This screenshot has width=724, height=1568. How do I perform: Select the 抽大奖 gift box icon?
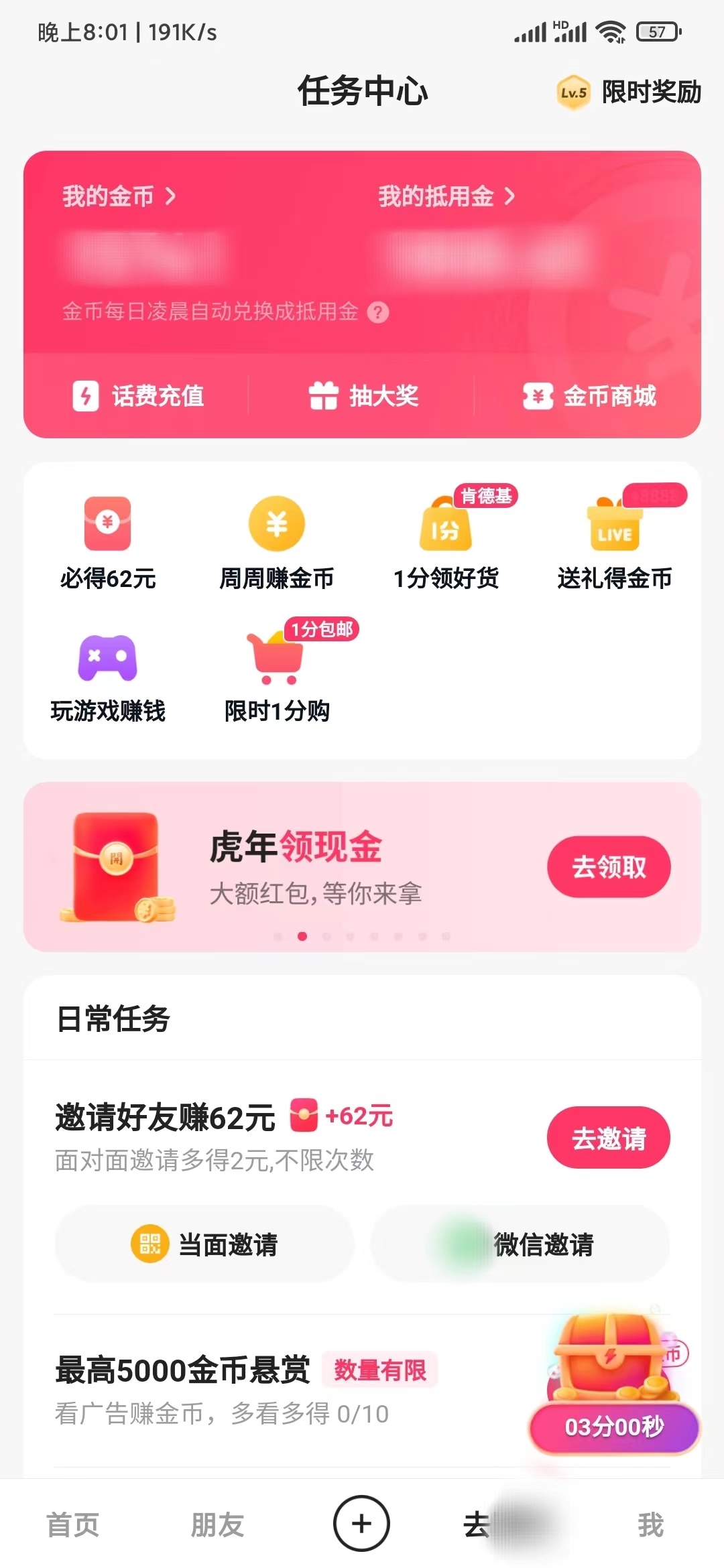tap(324, 397)
